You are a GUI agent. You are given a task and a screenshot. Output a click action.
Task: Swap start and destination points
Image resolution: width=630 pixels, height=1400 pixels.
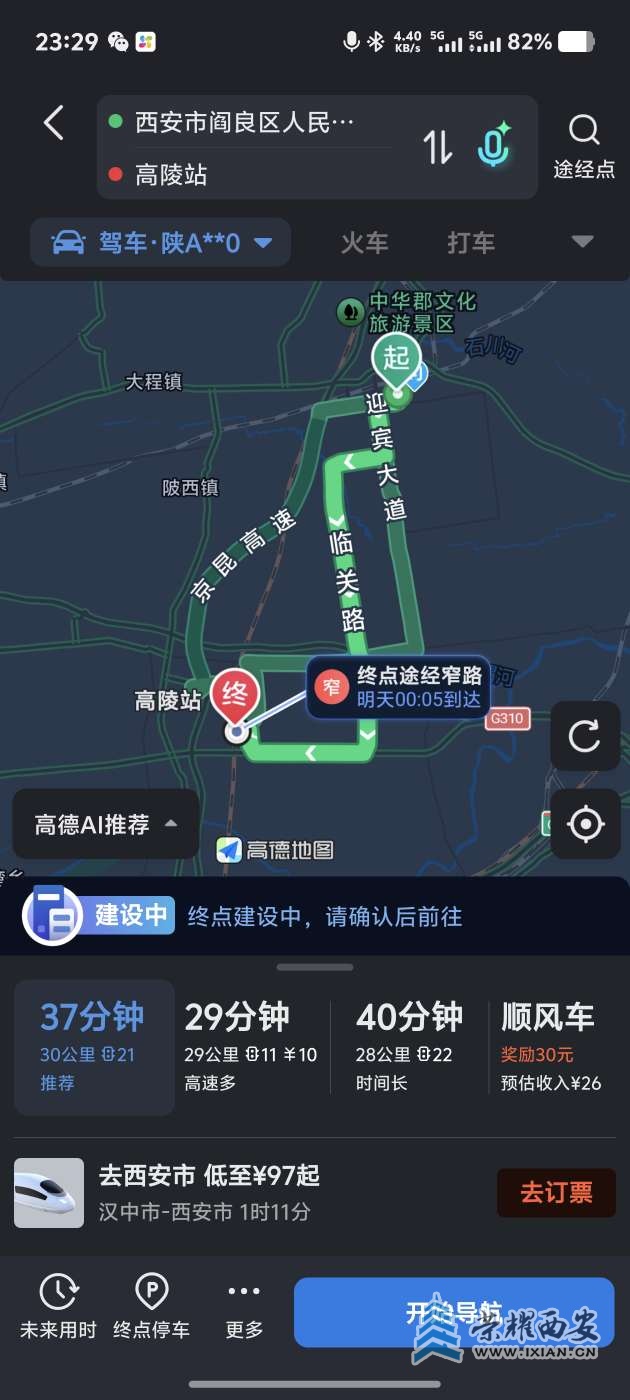point(437,147)
